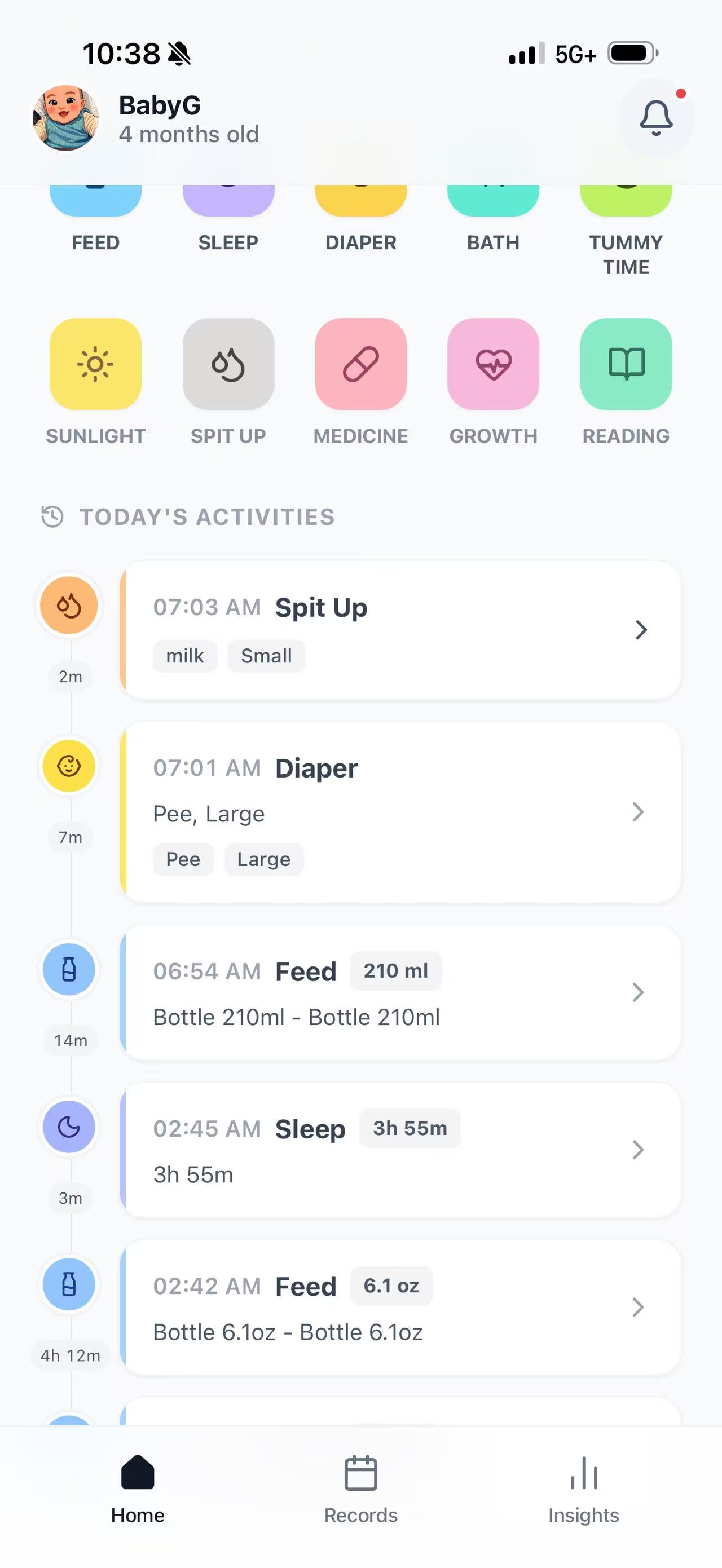The image size is (722, 1568).
Task: Click the Large tag on the Diaper card
Action: click(x=263, y=859)
